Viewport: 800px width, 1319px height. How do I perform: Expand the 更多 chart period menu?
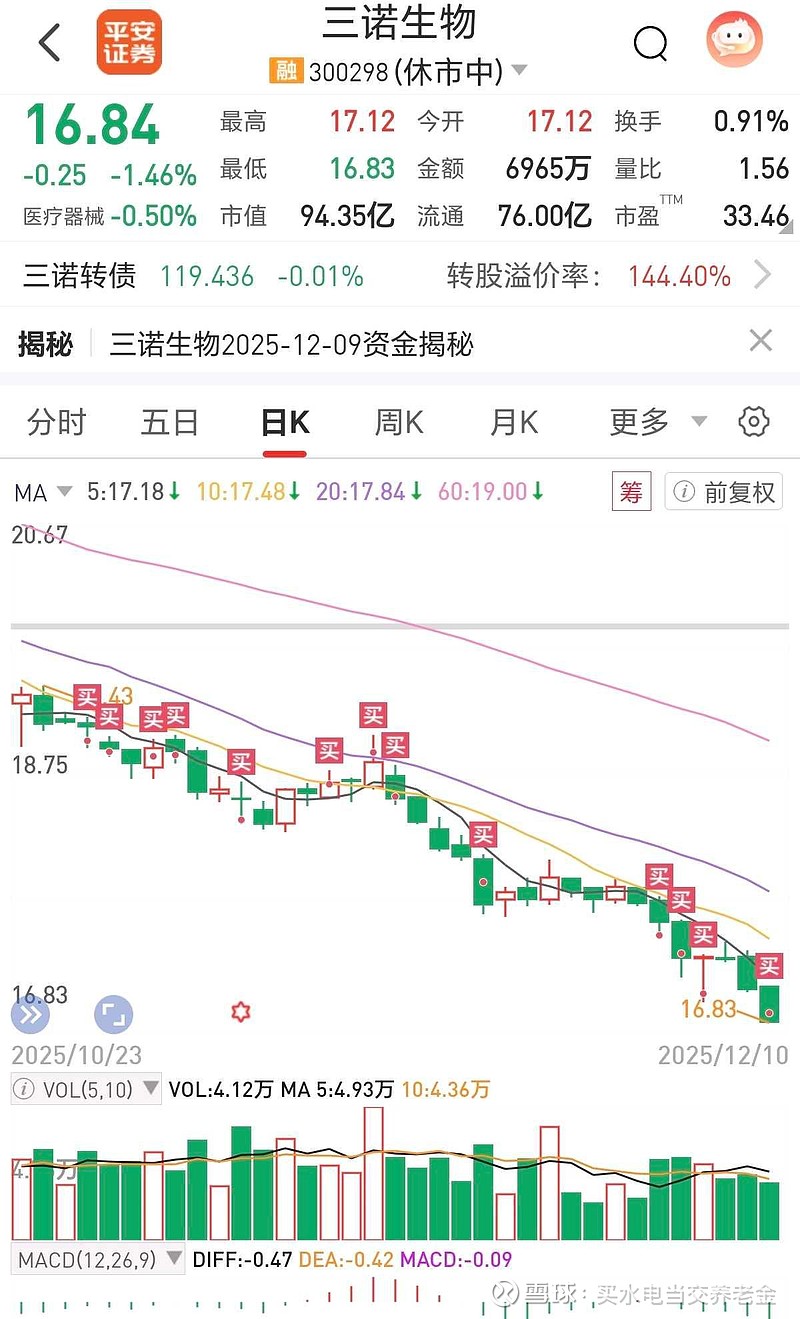650,422
